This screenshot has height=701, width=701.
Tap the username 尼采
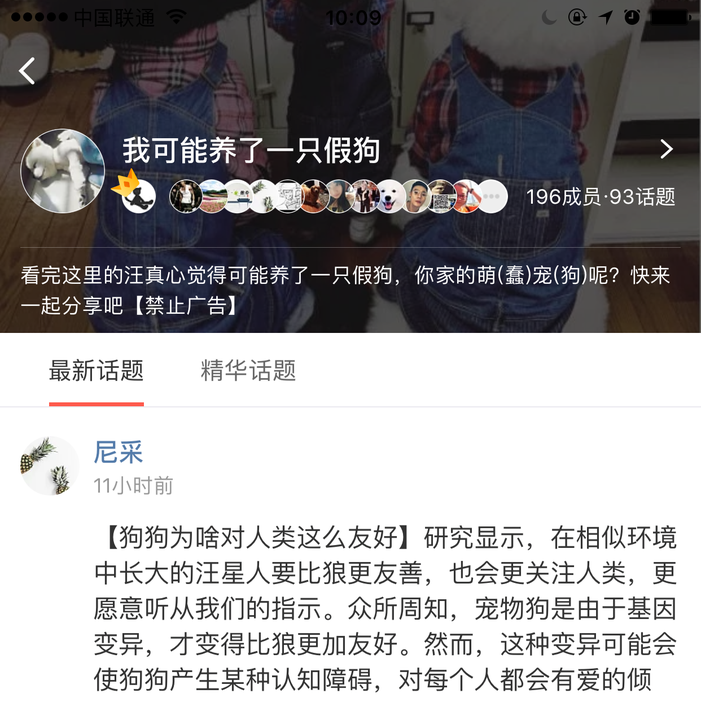pyautogui.click(x=119, y=452)
